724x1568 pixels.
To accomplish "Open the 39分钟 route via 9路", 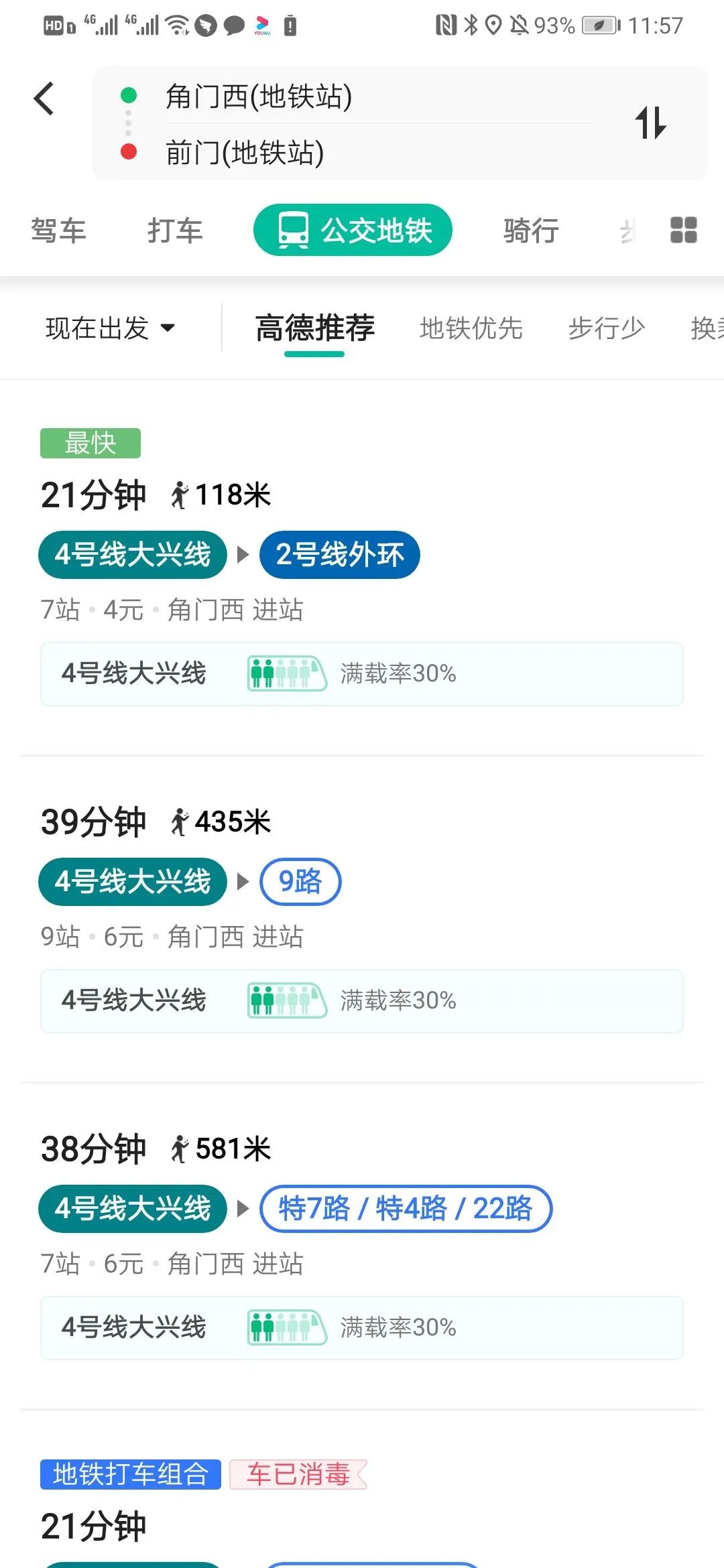I will coord(362,918).
